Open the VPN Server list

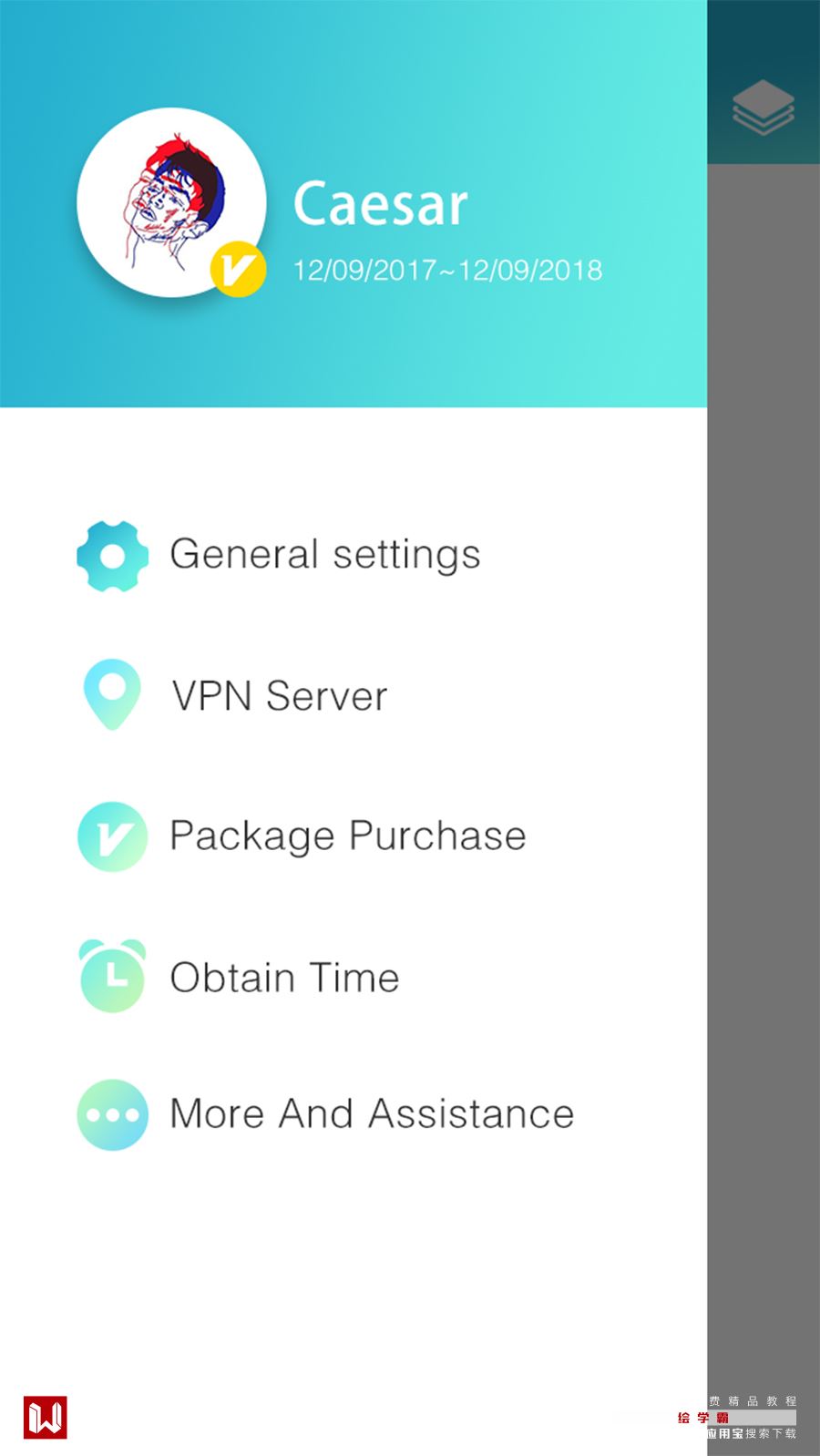click(279, 696)
